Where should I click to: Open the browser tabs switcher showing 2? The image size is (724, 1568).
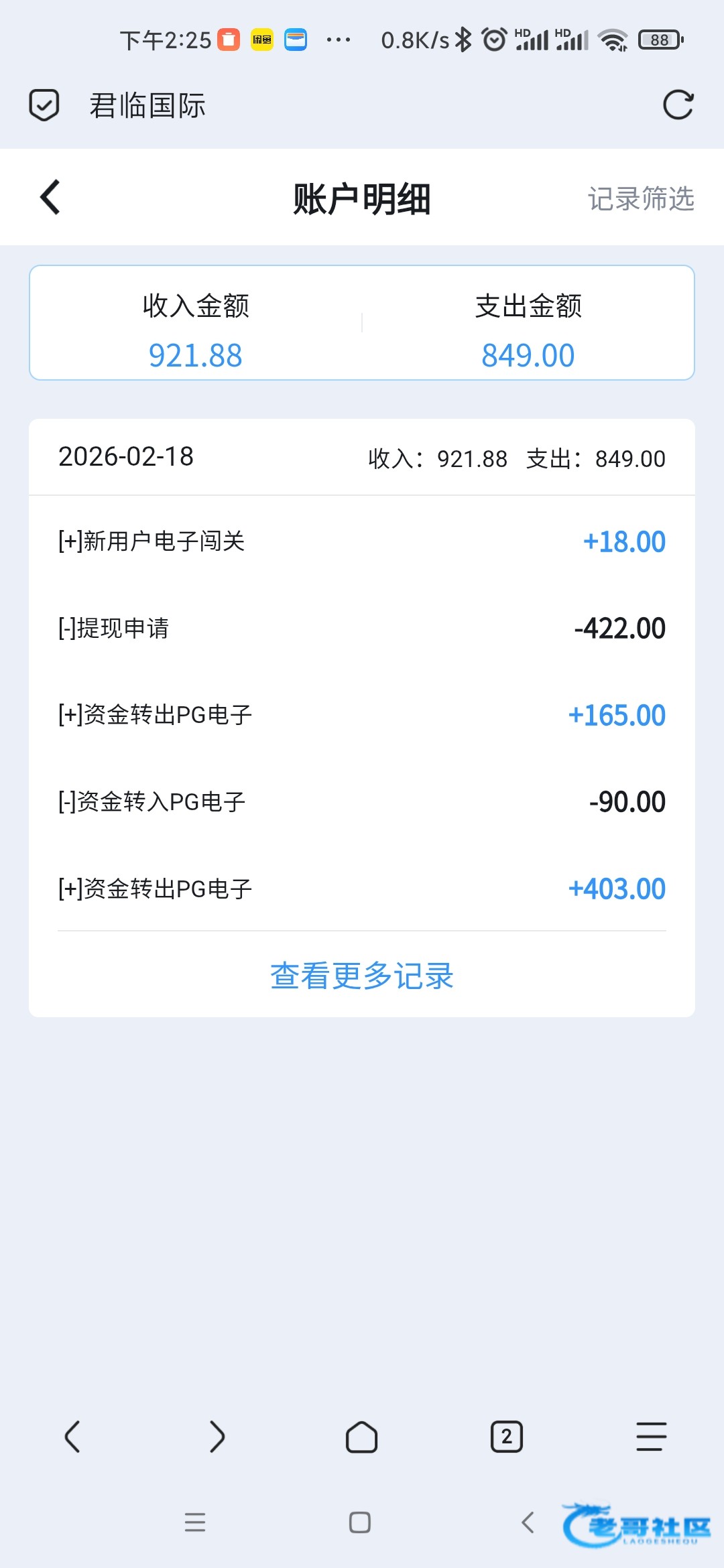pyautogui.click(x=507, y=1437)
